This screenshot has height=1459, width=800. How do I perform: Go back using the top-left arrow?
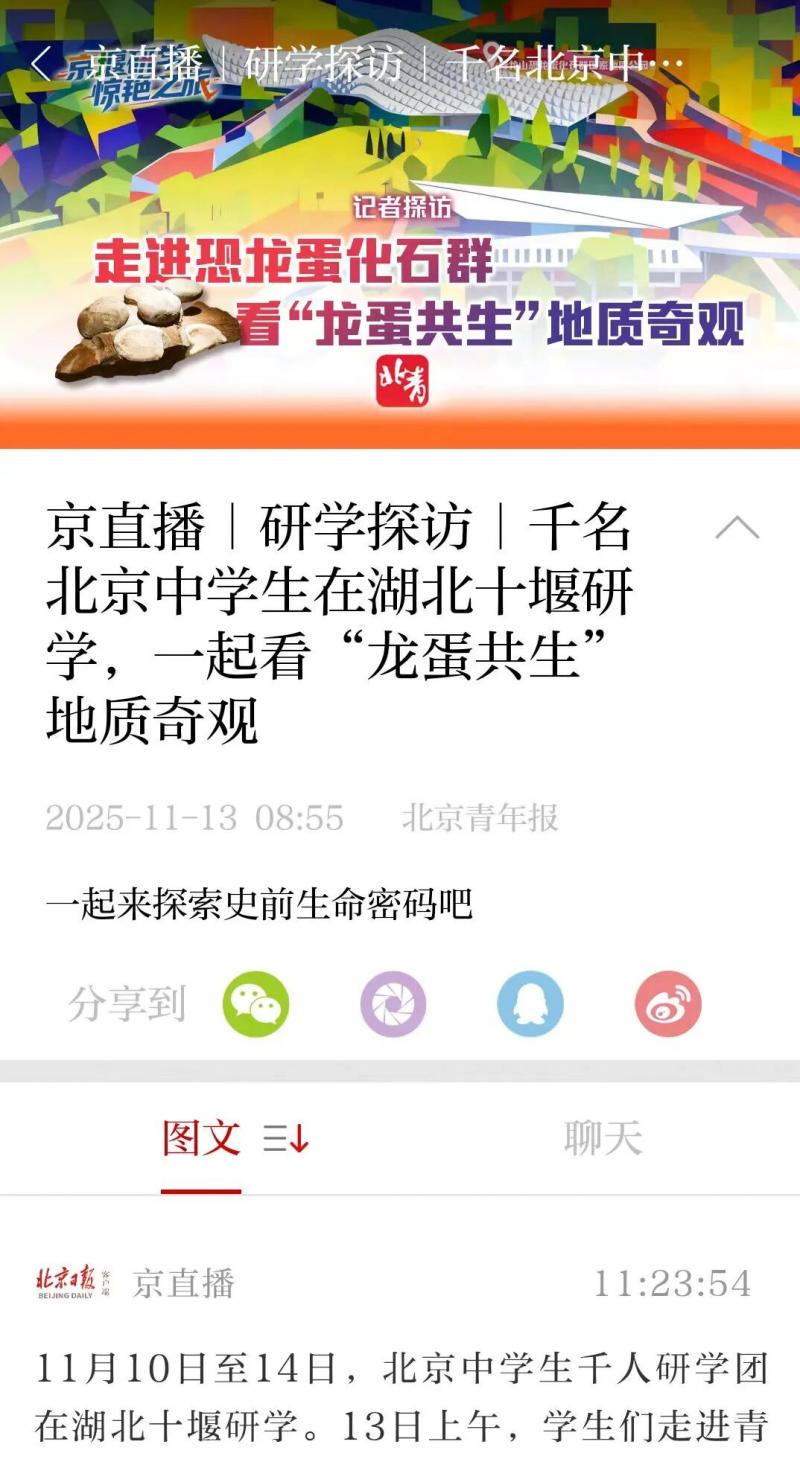42,65
